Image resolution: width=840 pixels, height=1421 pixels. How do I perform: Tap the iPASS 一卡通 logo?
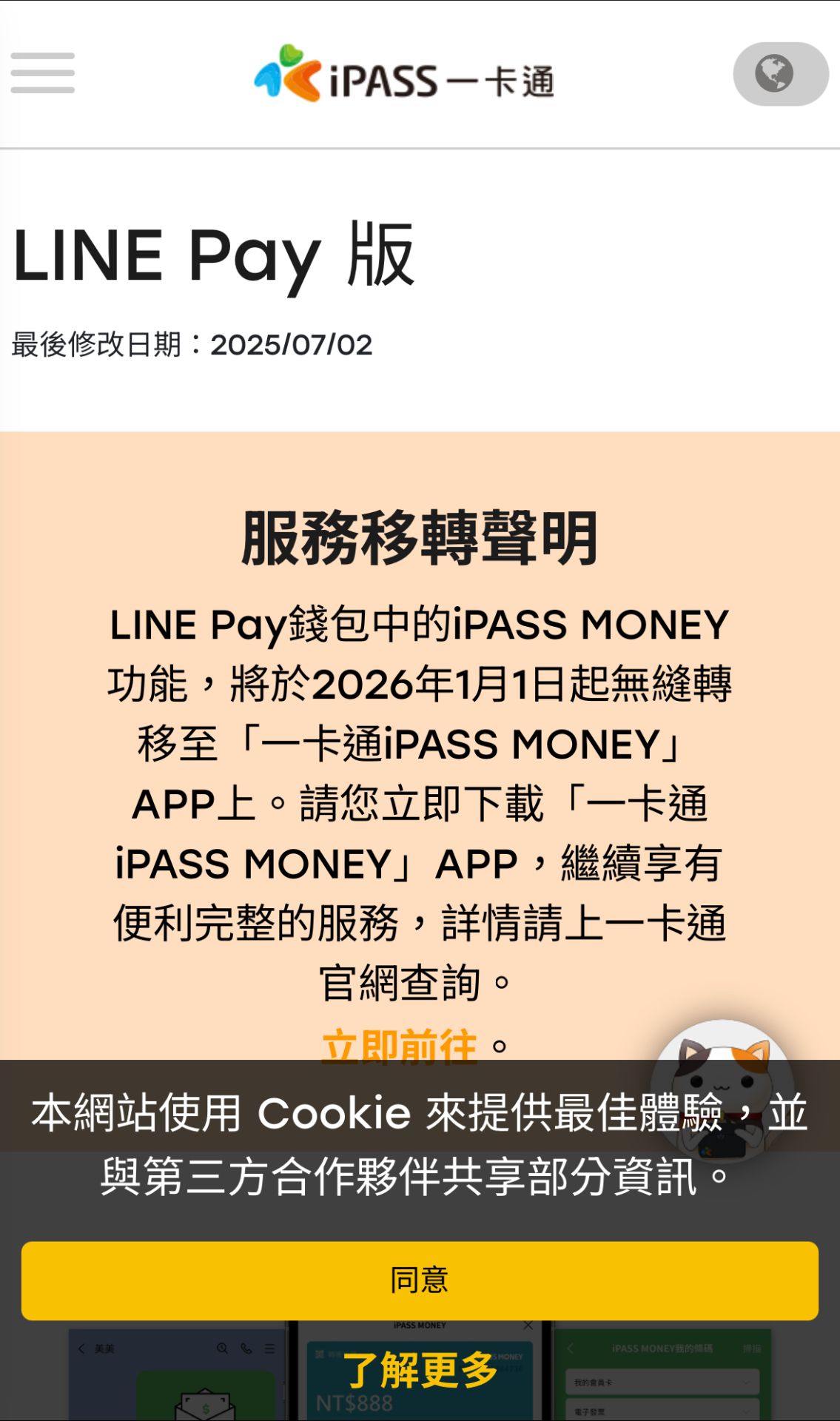(404, 75)
